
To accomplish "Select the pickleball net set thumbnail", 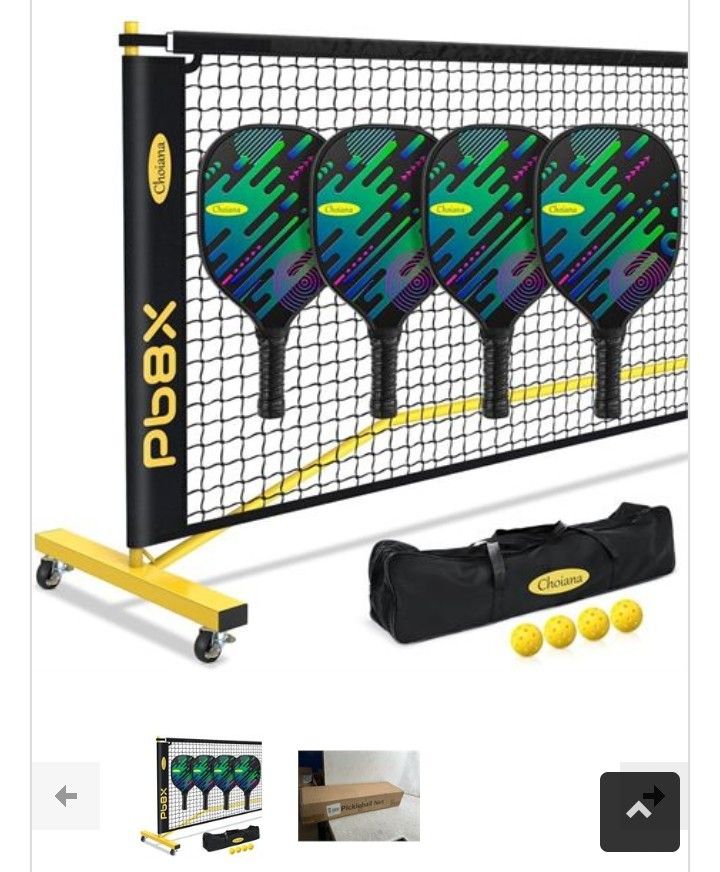I will coord(209,796).
